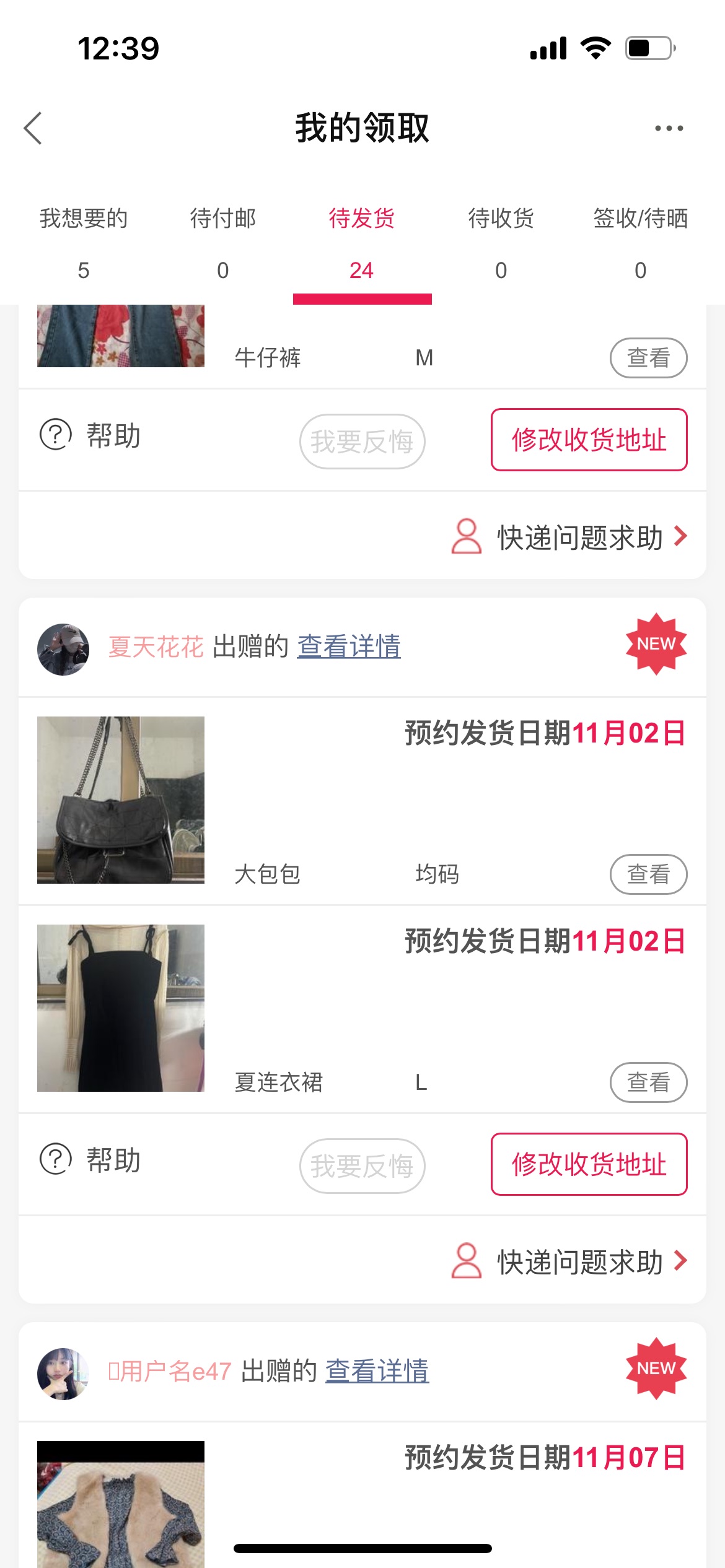Tap 我要反悔 under the 夏连衣裙 order
The width and height of the screenshot is (725, 1568).
(362, 1166)
